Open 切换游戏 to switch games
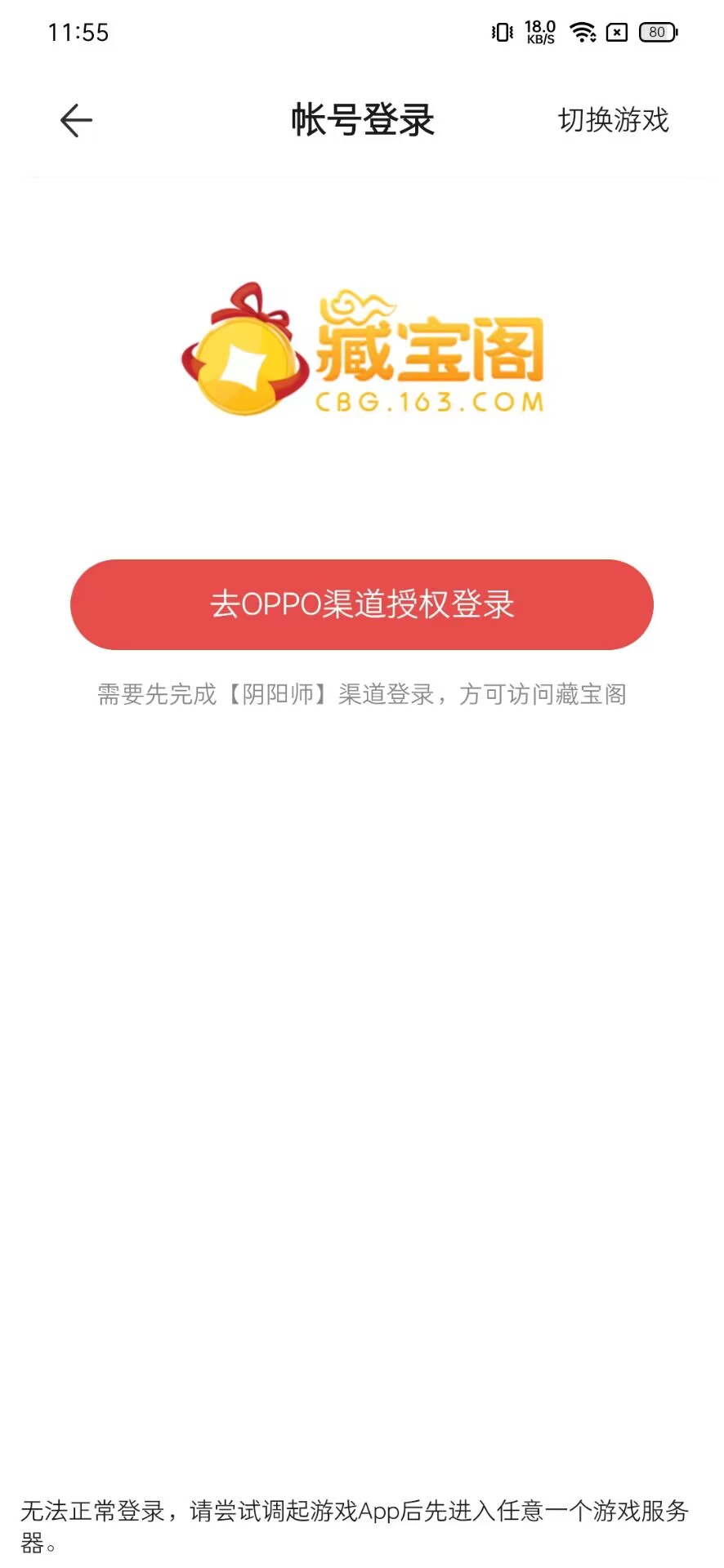The image size is (724, 1568). click(613, 119)
